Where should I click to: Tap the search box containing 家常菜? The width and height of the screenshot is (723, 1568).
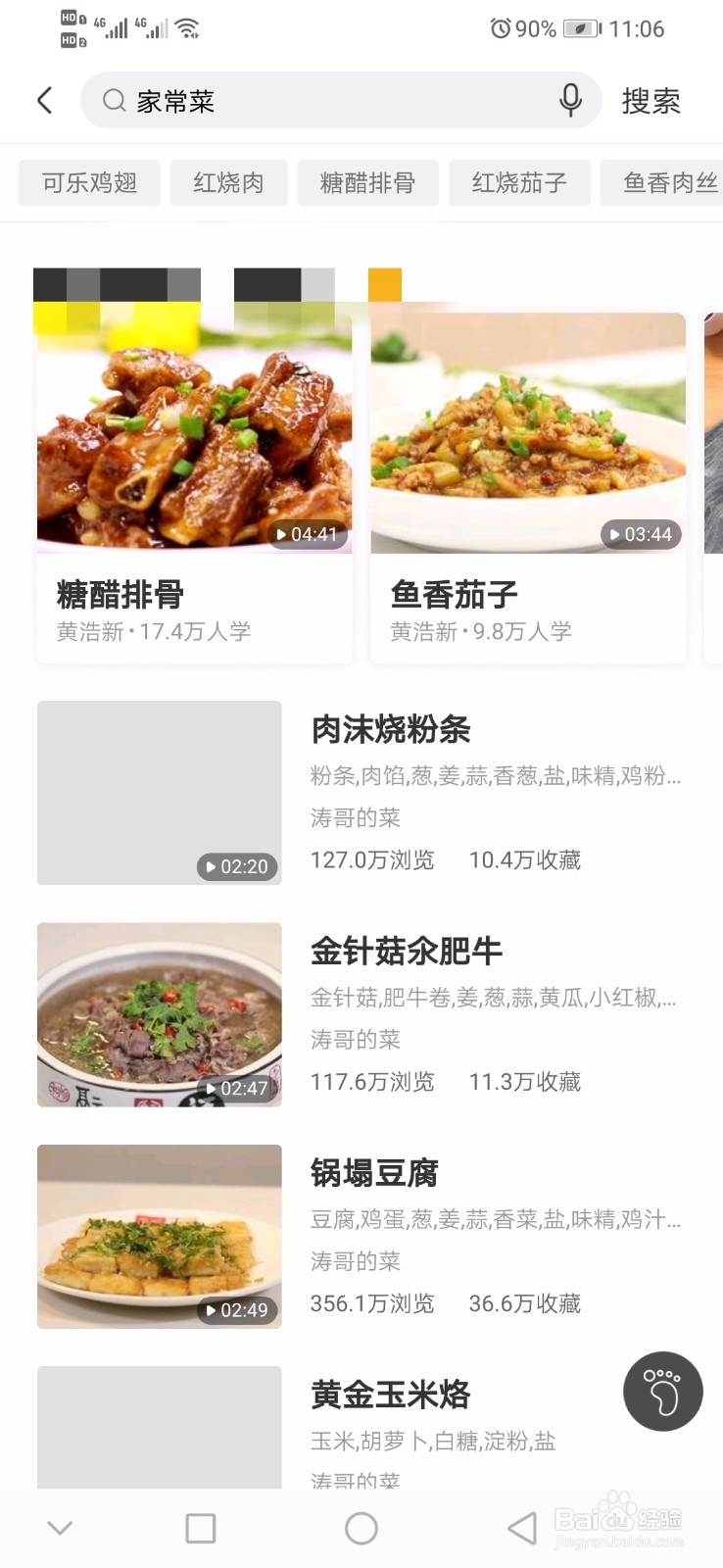333,100
